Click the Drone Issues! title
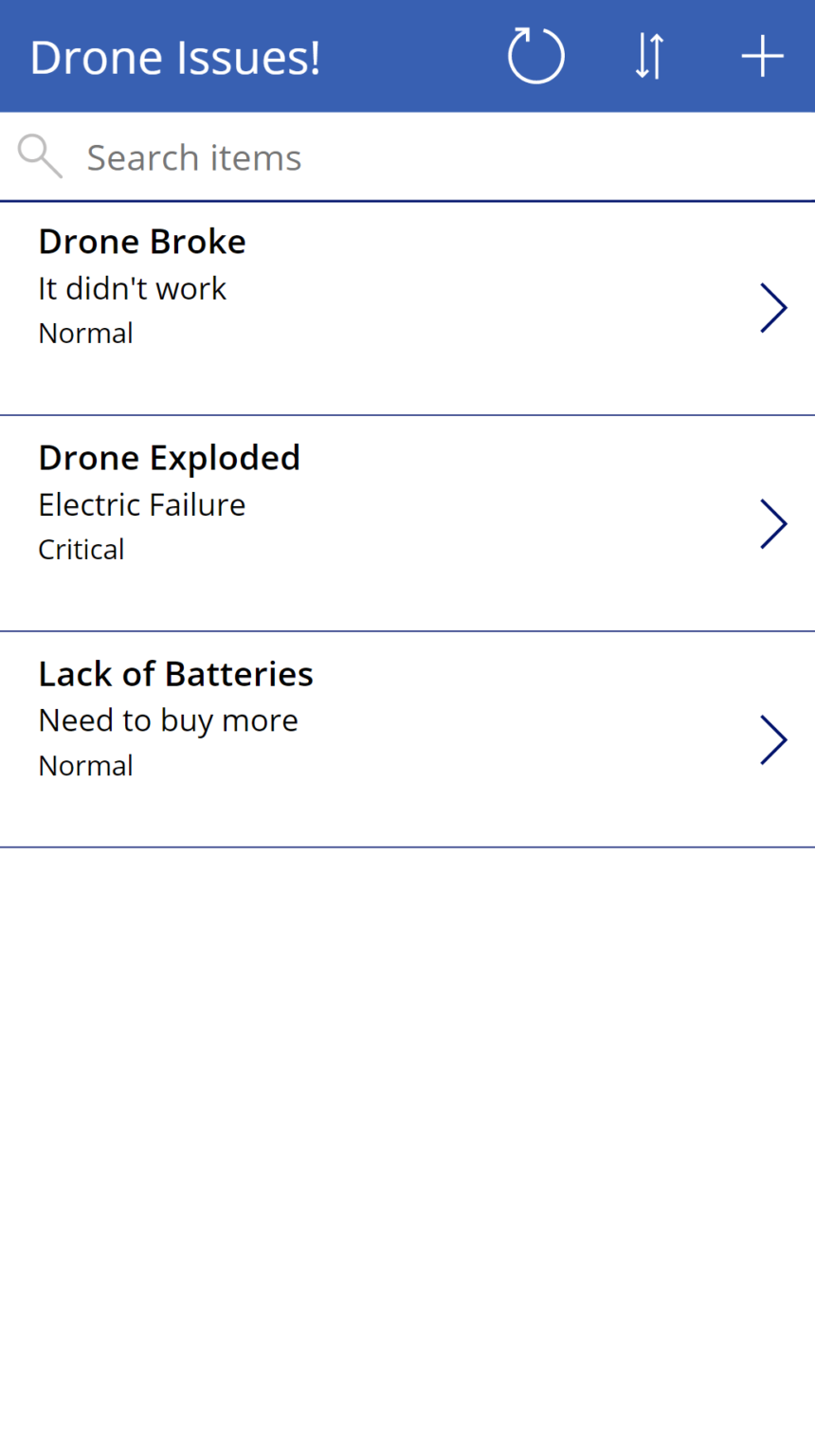 (x=175, y=55)
